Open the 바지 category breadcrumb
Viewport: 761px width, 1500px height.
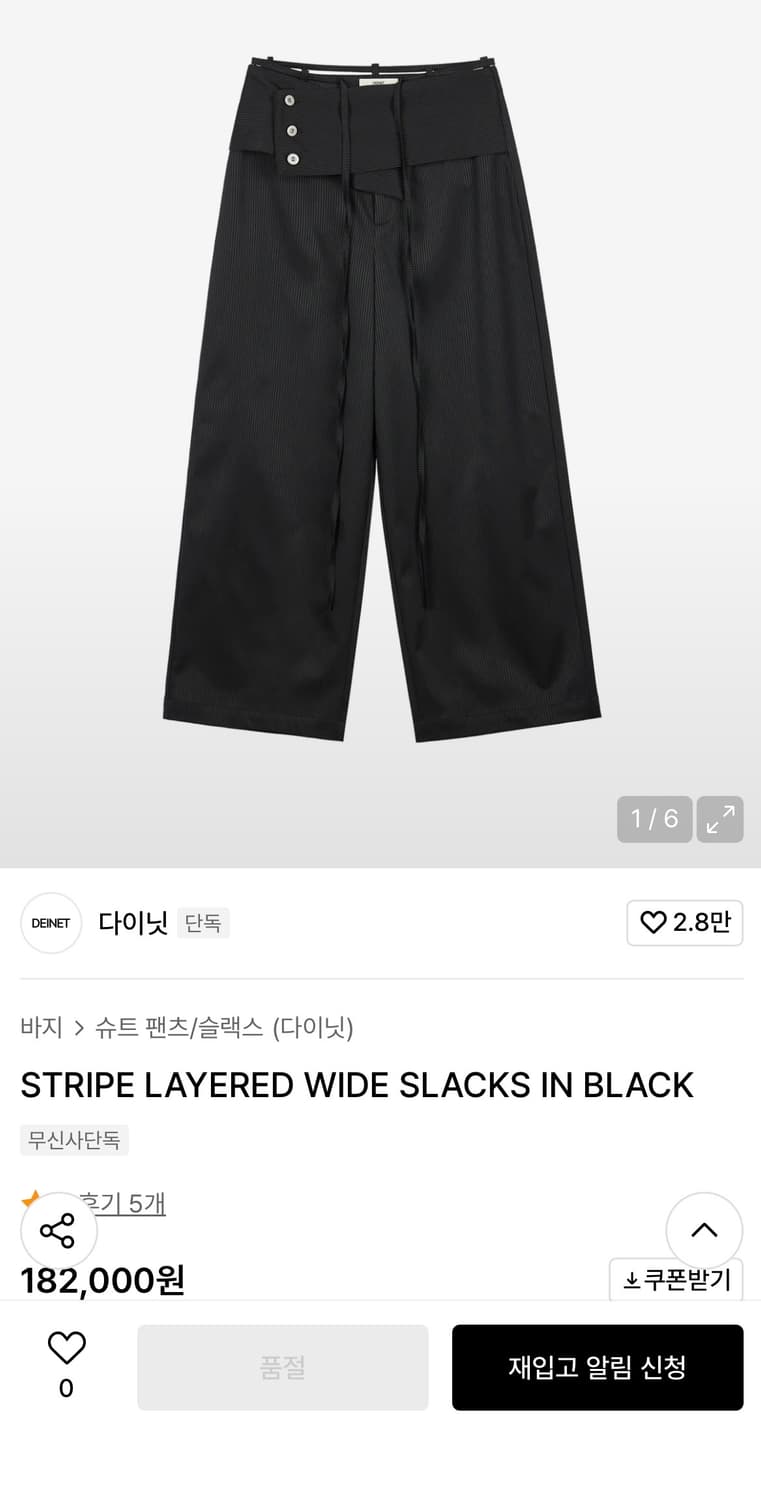[40, 1027]
